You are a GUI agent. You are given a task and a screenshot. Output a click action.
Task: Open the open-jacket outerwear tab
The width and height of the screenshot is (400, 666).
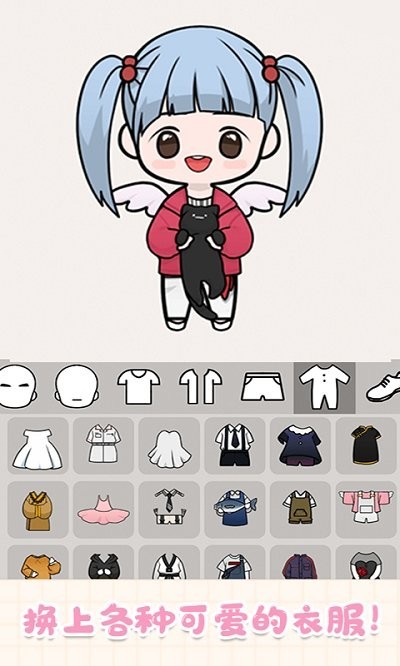coord(200,387)
